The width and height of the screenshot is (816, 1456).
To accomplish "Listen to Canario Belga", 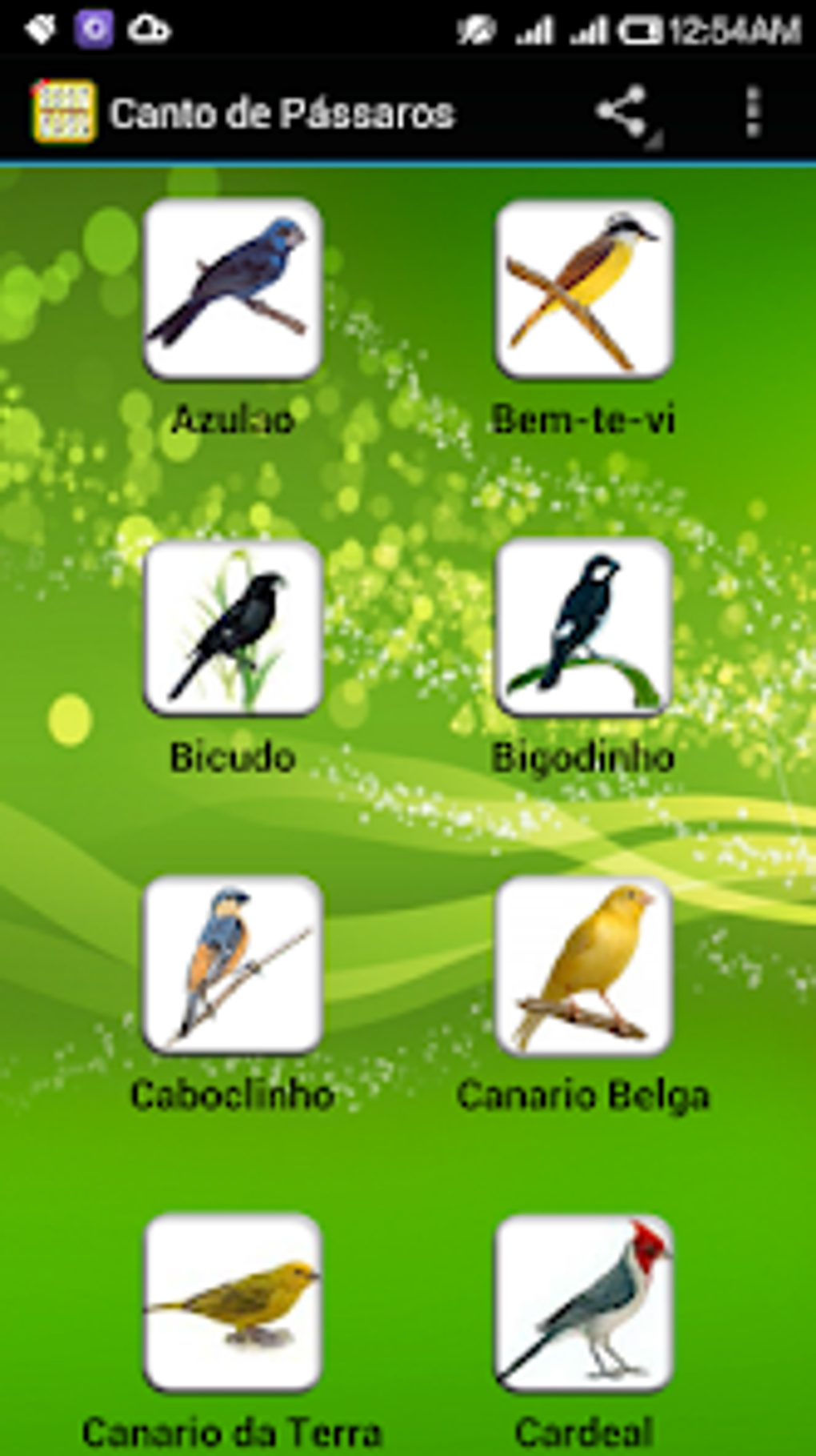I will pos(584,965).
